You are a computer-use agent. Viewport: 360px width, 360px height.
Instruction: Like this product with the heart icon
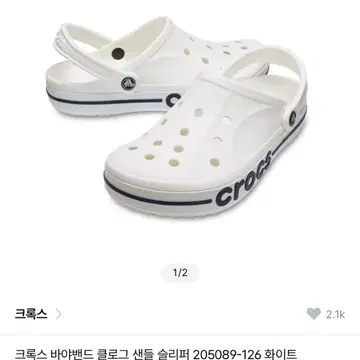click(x=313, y=314)
